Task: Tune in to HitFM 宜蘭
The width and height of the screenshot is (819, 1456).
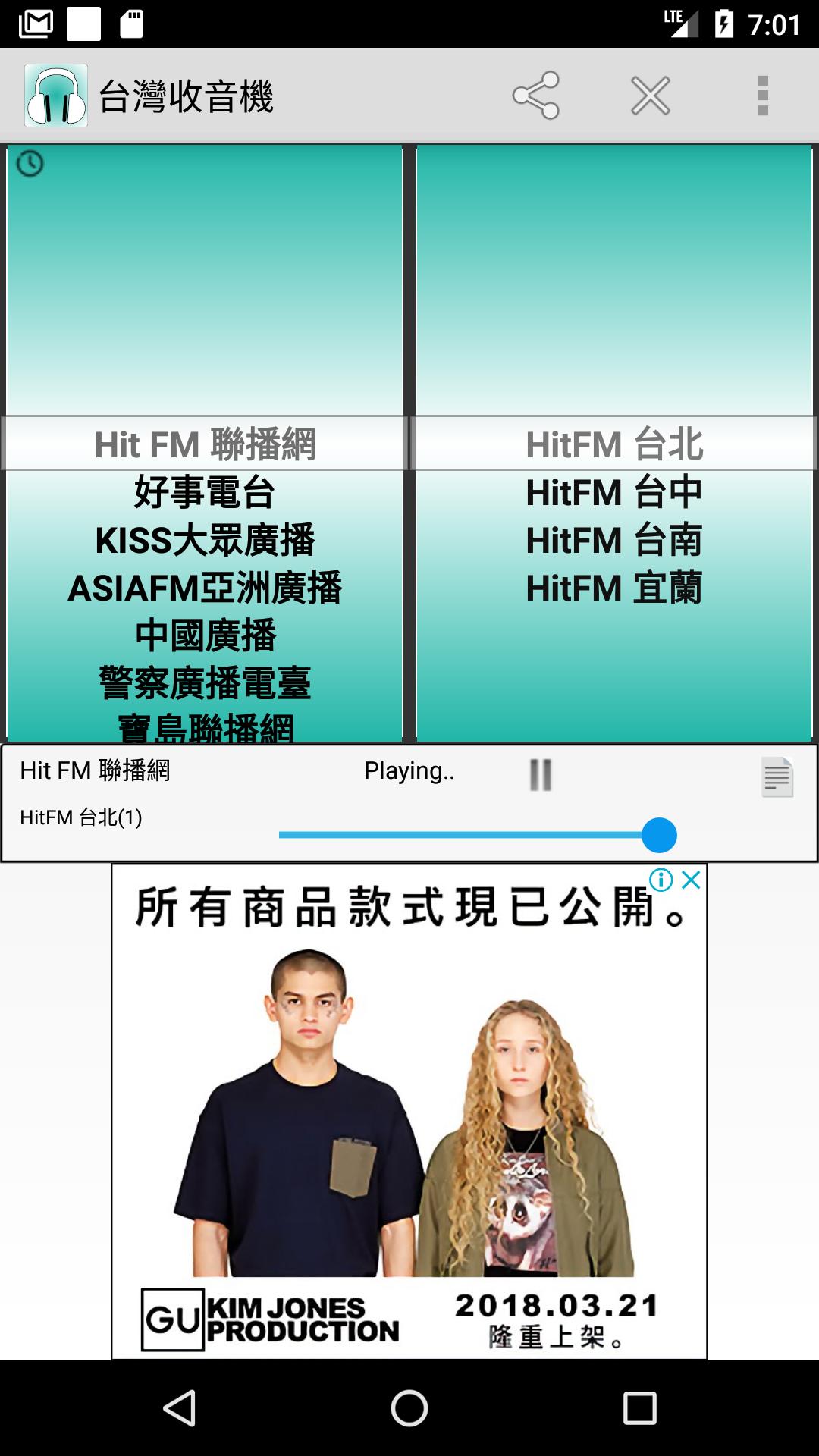Action: coord(614,588)
